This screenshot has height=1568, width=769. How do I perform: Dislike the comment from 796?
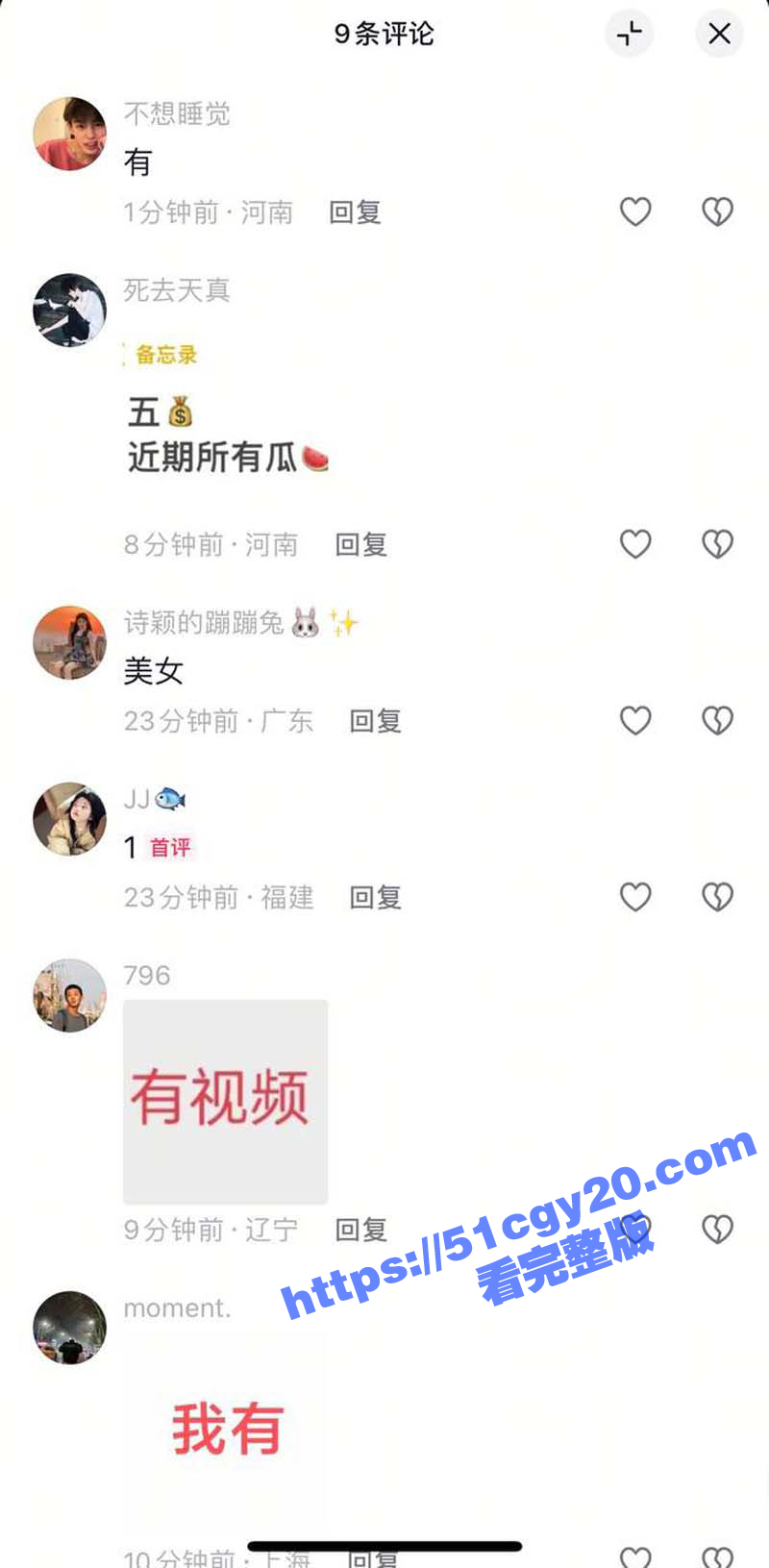click(717, 1229)
